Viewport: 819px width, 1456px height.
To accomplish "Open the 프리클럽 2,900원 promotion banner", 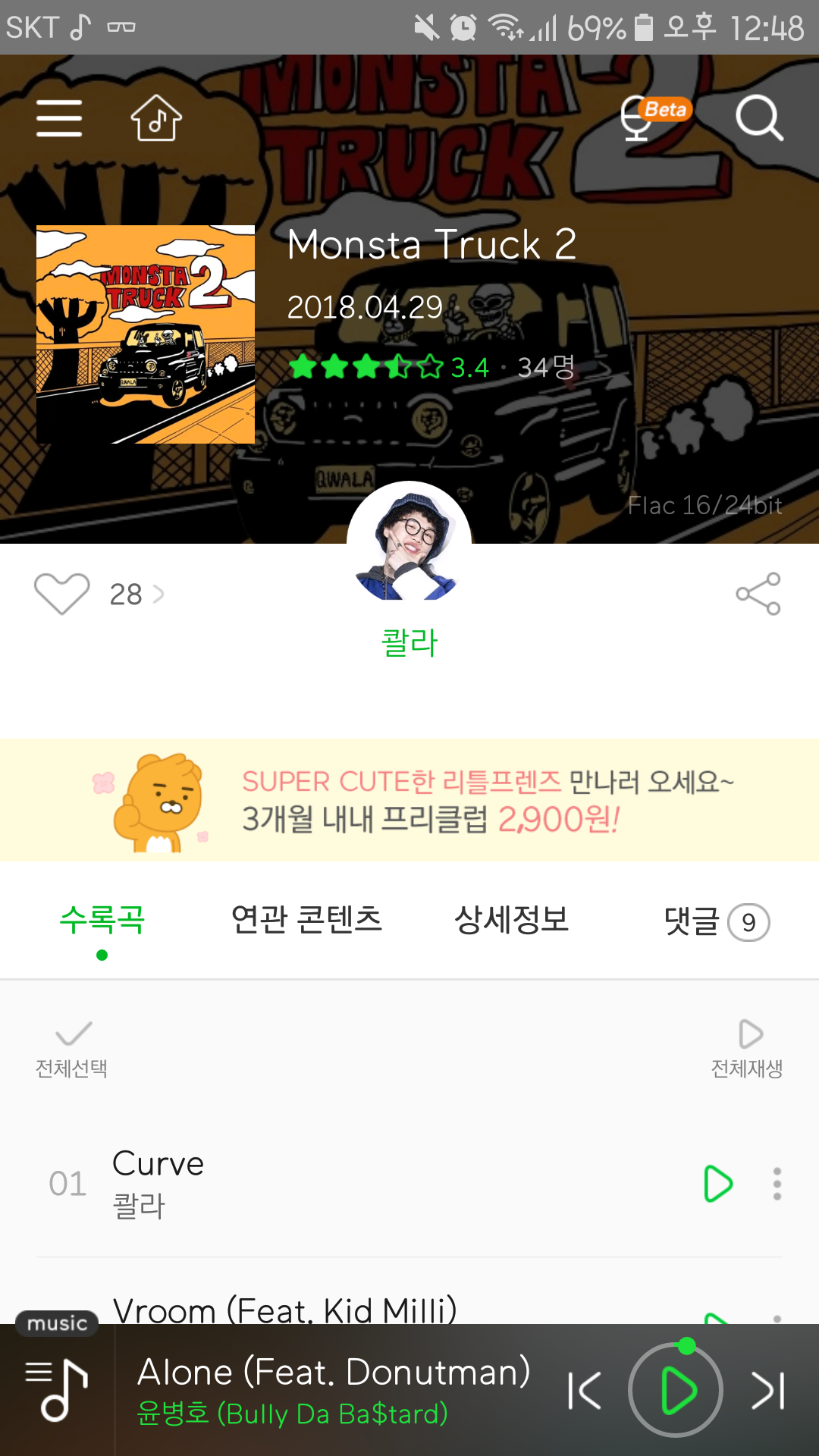I will tap(409, 800).
